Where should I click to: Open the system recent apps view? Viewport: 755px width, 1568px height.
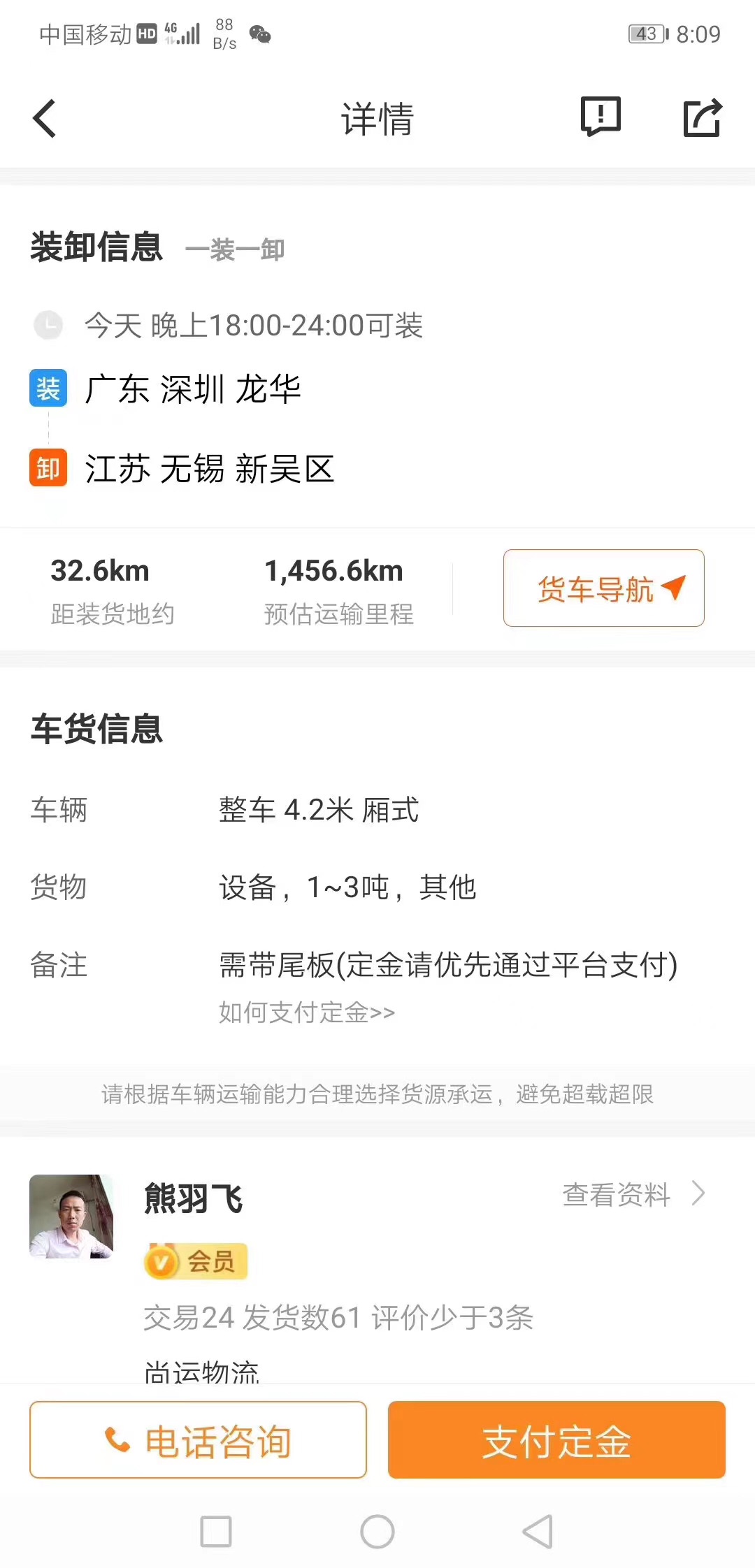click(x=216, y=1532)
